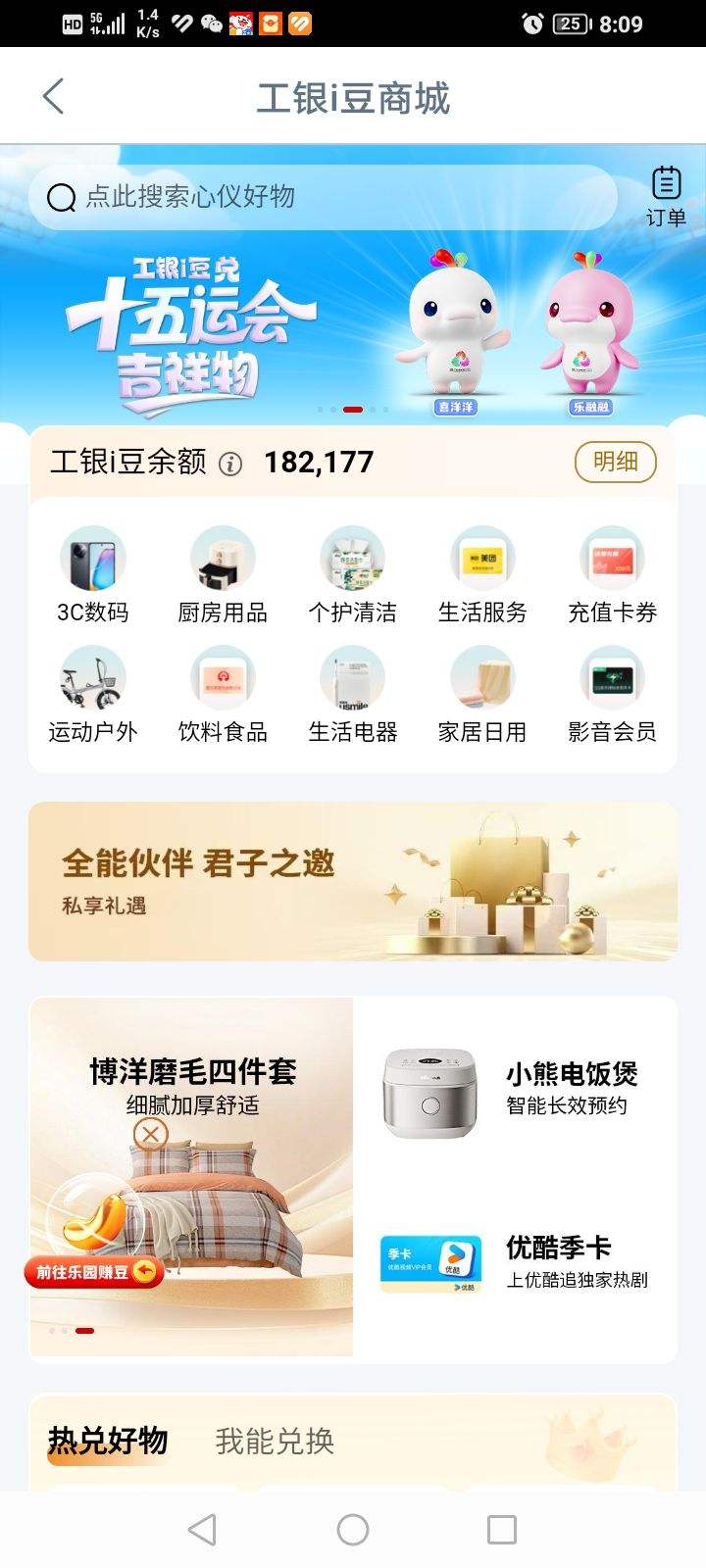The image size is (706, 1568).
Task: Switch to the 我能兑换 tab
Action: tap(275, 1441)
